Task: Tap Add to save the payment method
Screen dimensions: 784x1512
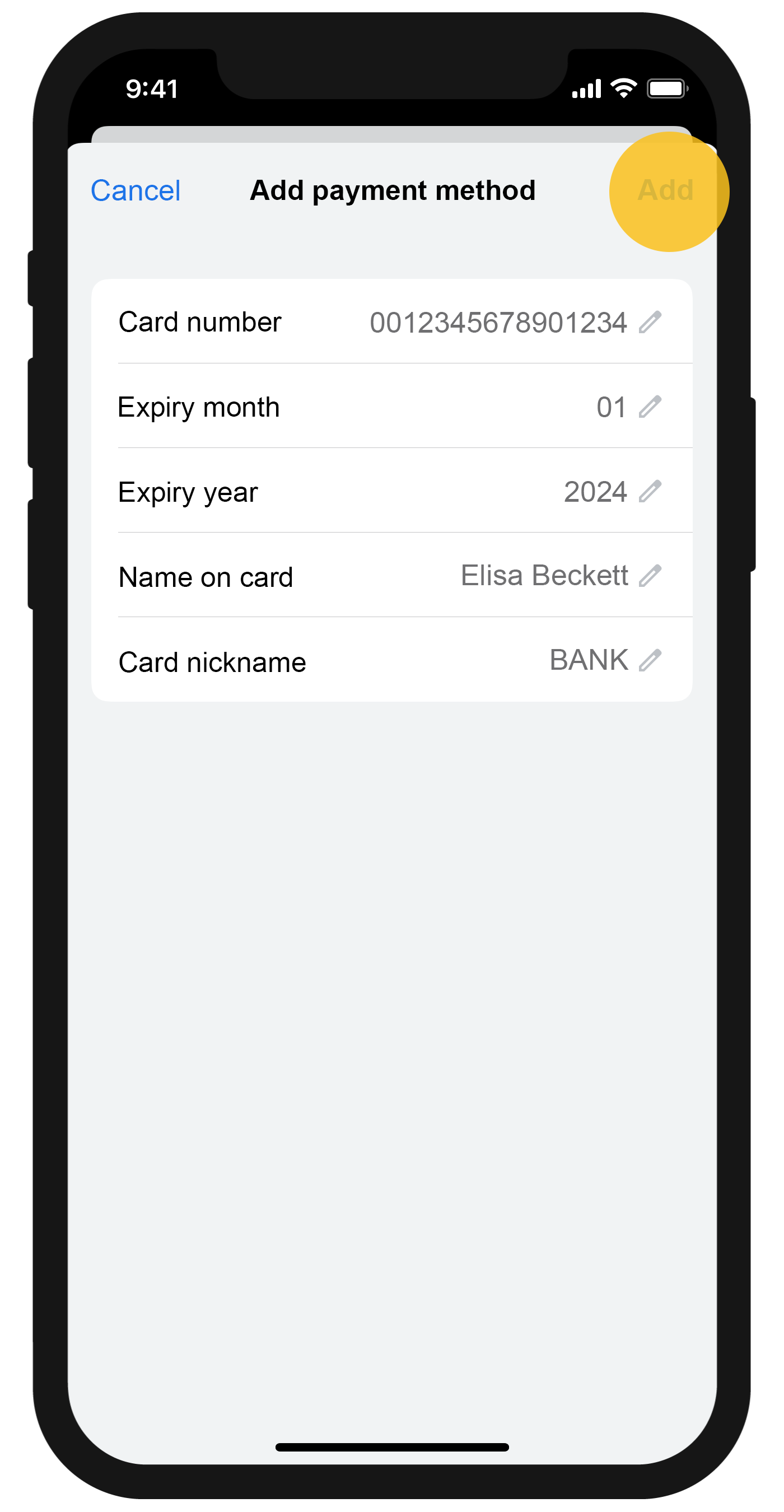Action: (665, 190)
